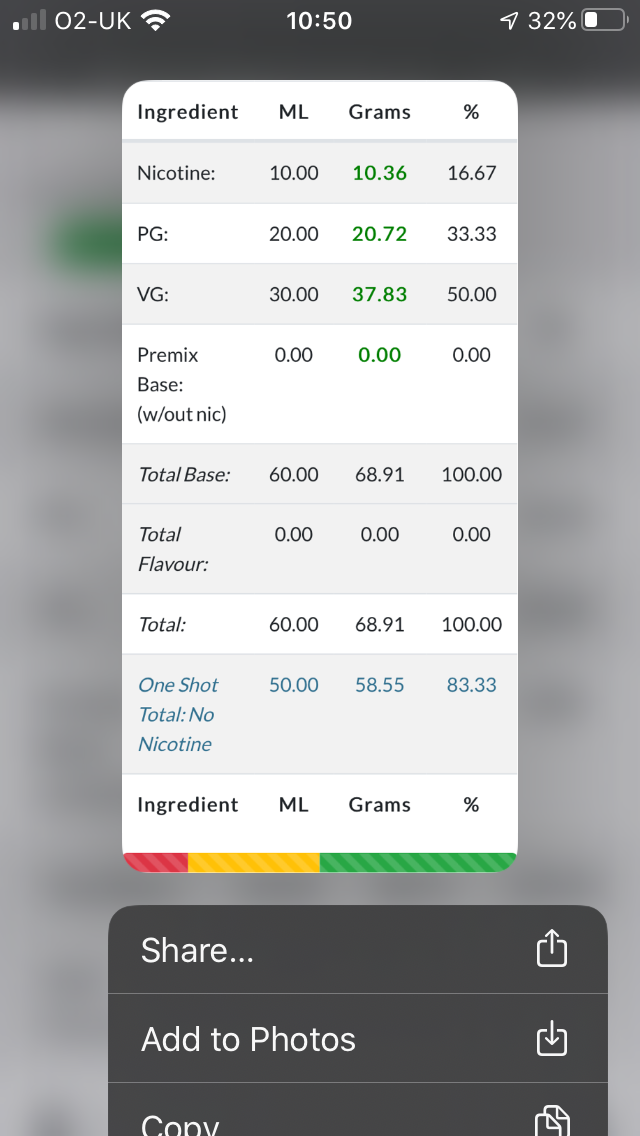The image size is (640, 1136).
Task: Open the previewed ingredient table image
Action: coord(320,476)
